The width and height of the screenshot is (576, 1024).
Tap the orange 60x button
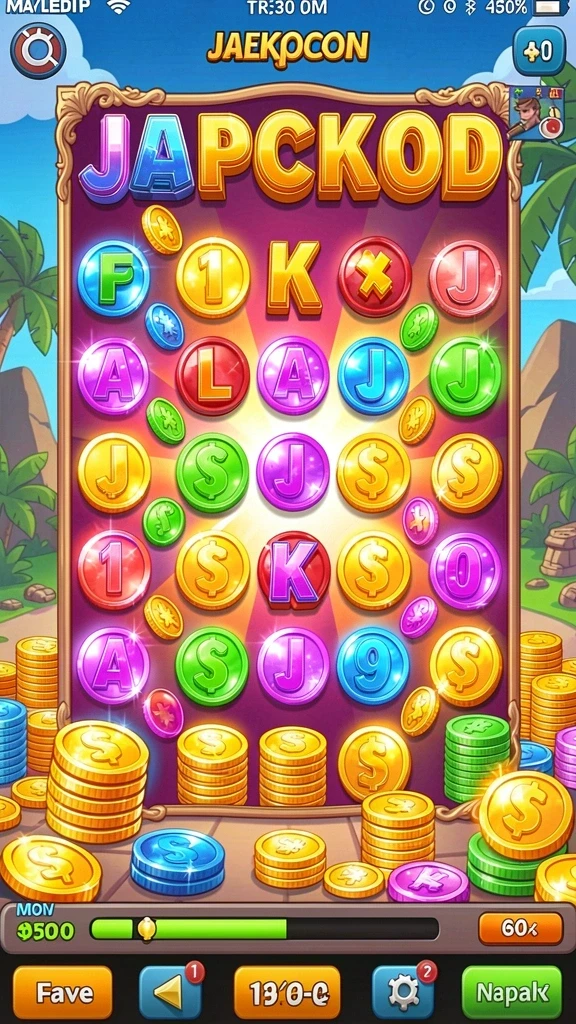point(520,929)
